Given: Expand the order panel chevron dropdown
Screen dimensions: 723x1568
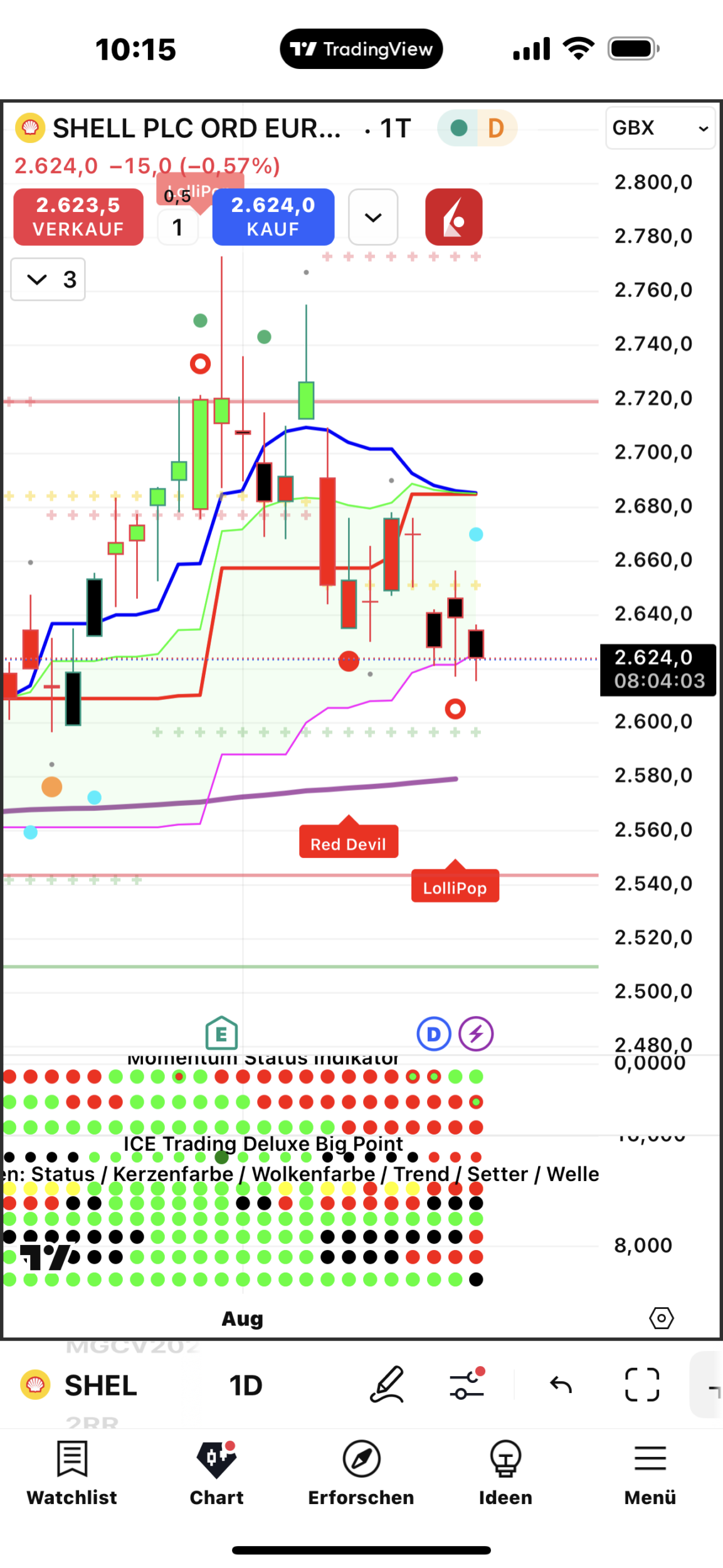Looking at the screenshot, I should tap(373, 217).
